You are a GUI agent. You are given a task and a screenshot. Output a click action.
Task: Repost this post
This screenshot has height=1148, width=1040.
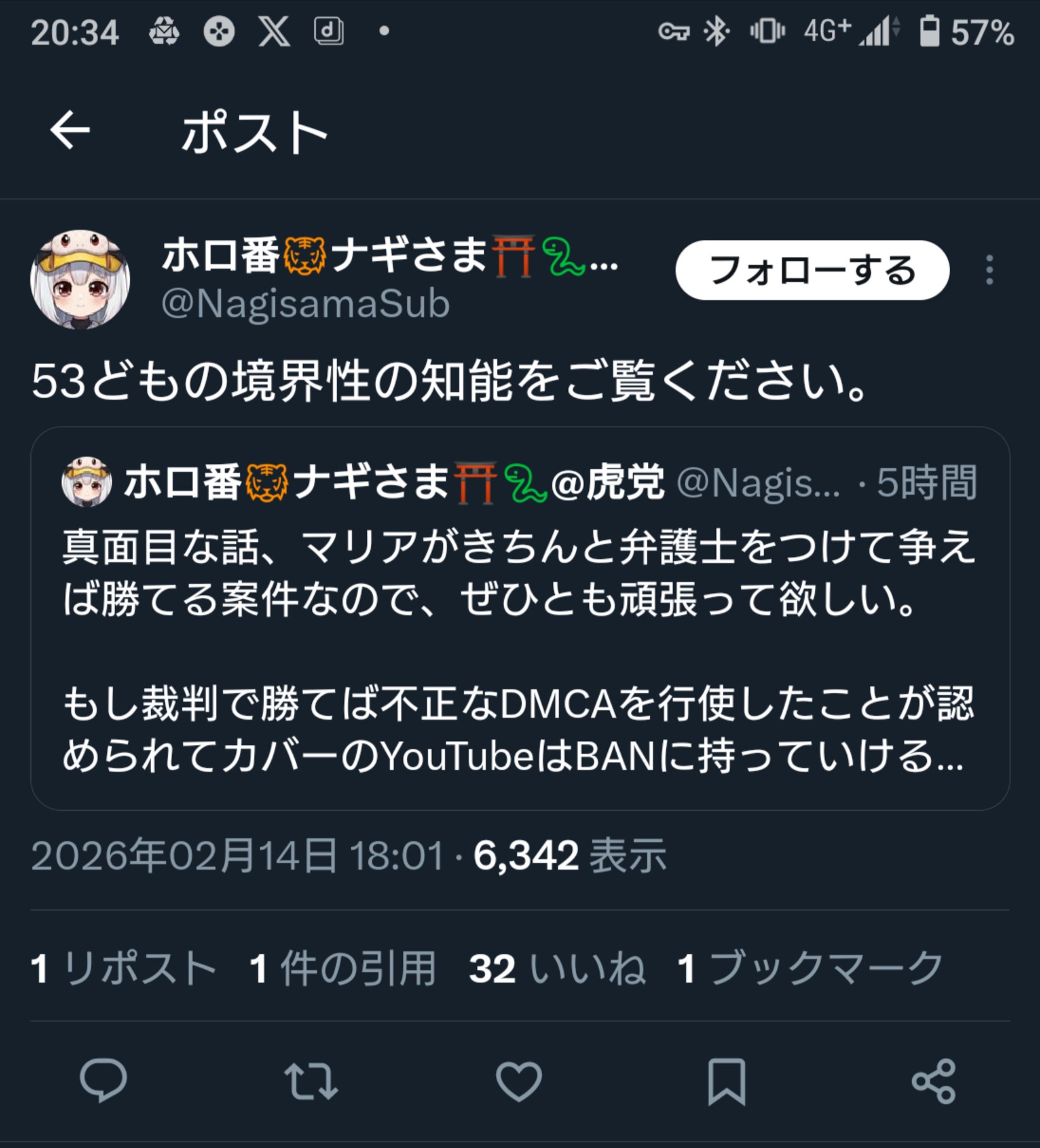311,1081
